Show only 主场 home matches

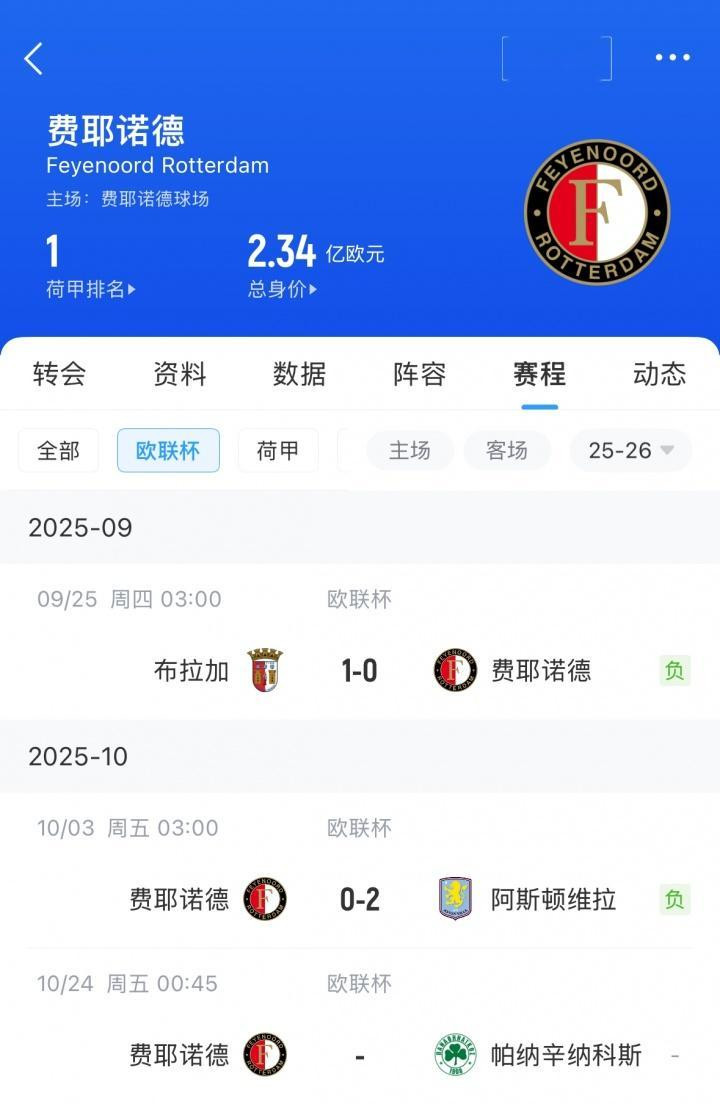410,451
